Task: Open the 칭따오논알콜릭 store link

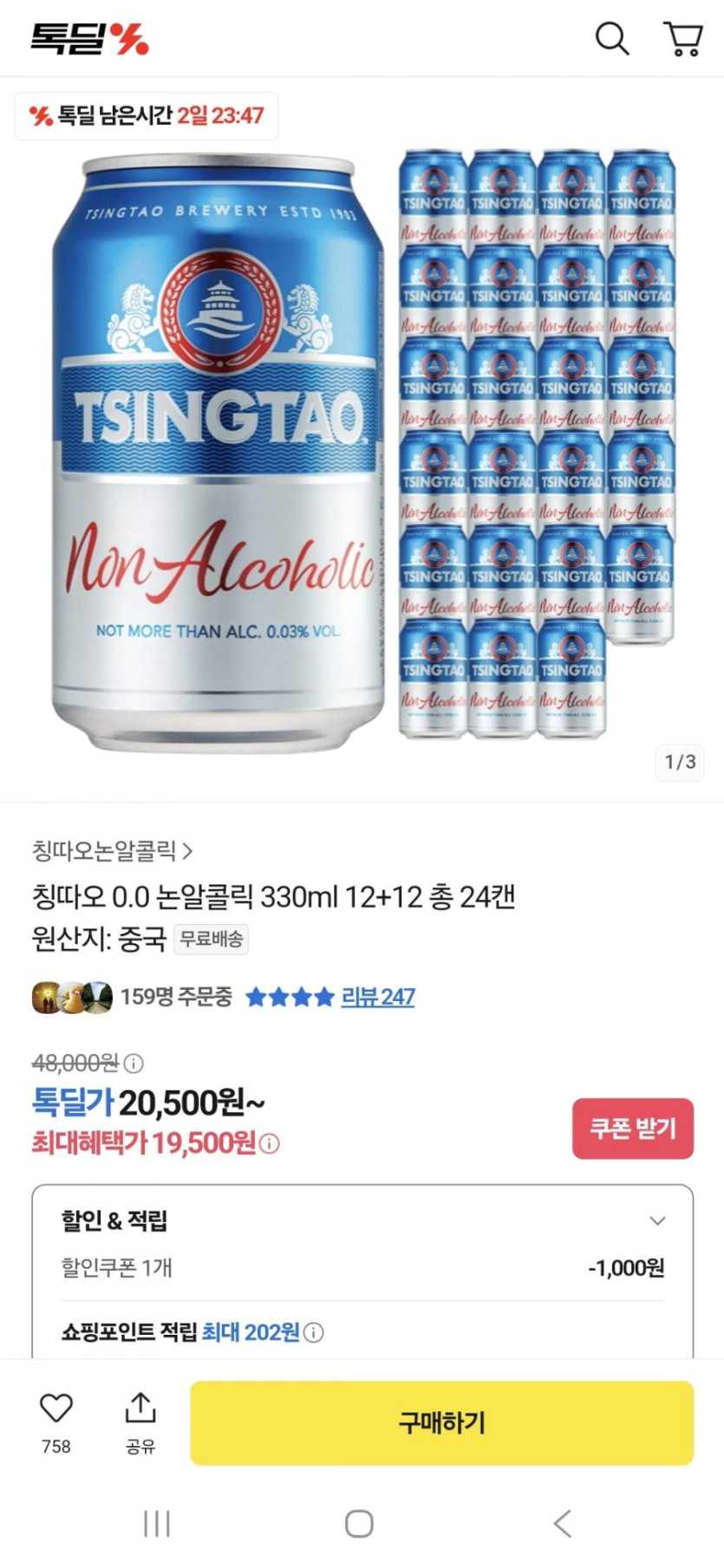Action: [112, 851]
